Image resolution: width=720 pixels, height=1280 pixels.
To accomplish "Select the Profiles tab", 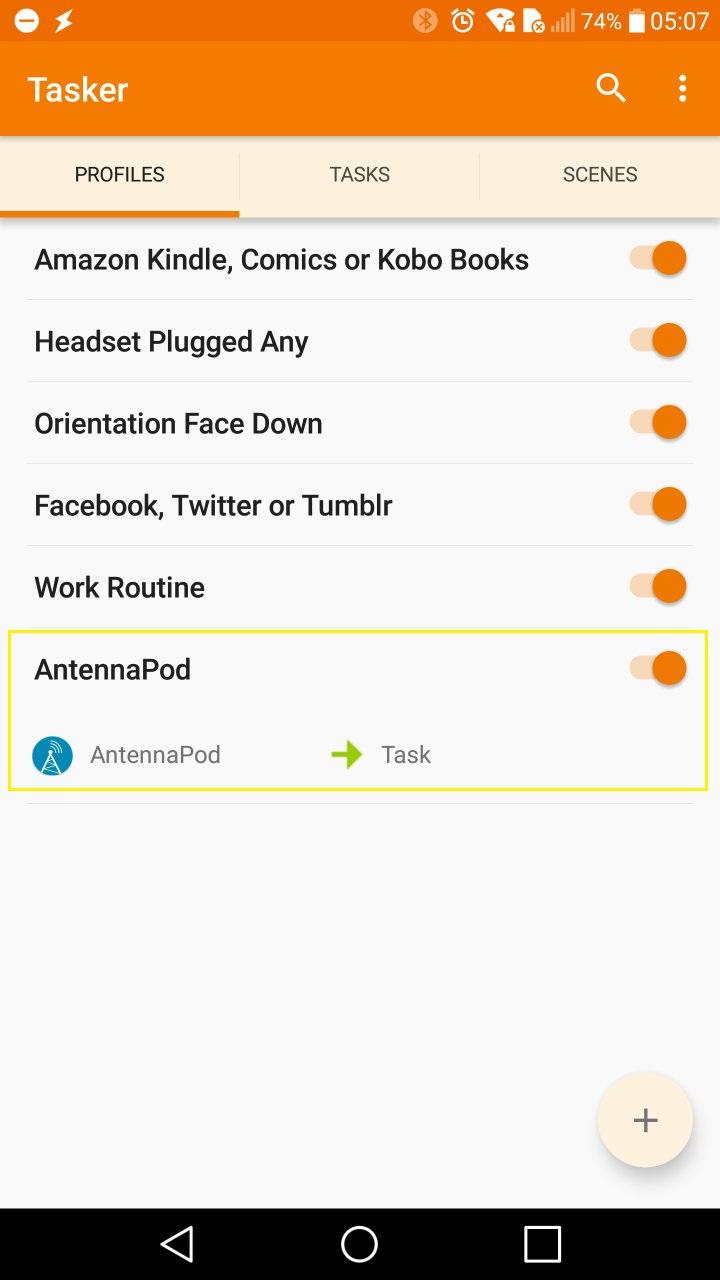I will (119, 174).
